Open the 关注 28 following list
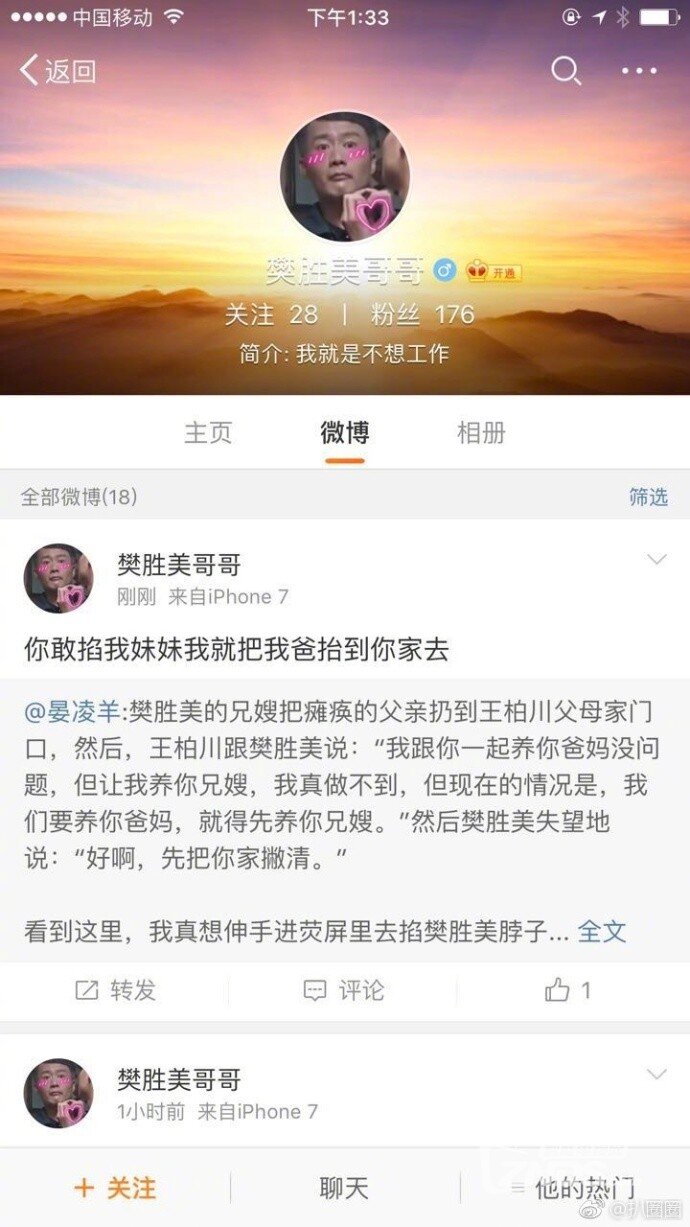The image size is (690, 1227). coord(271,314)
